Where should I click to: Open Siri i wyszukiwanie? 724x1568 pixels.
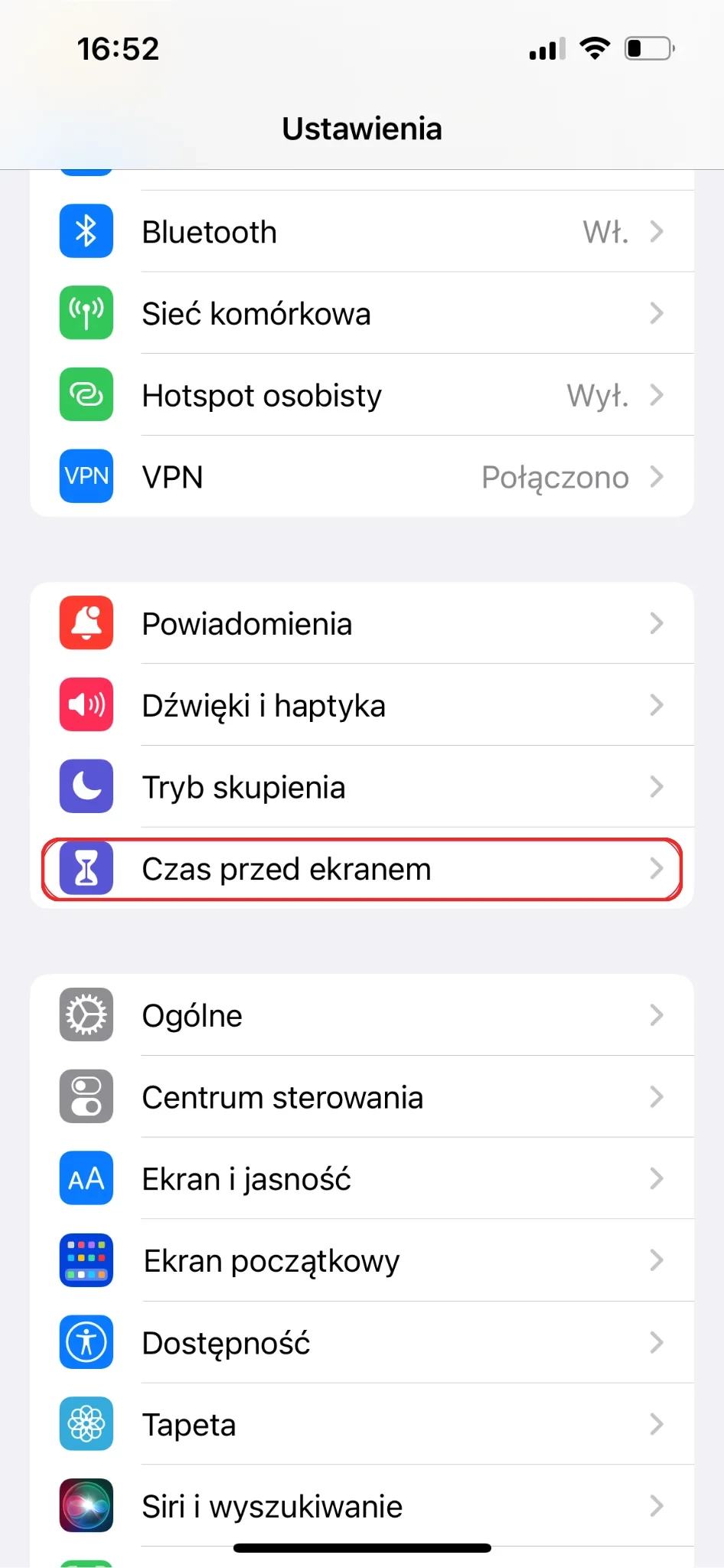tap(361, 1506)
